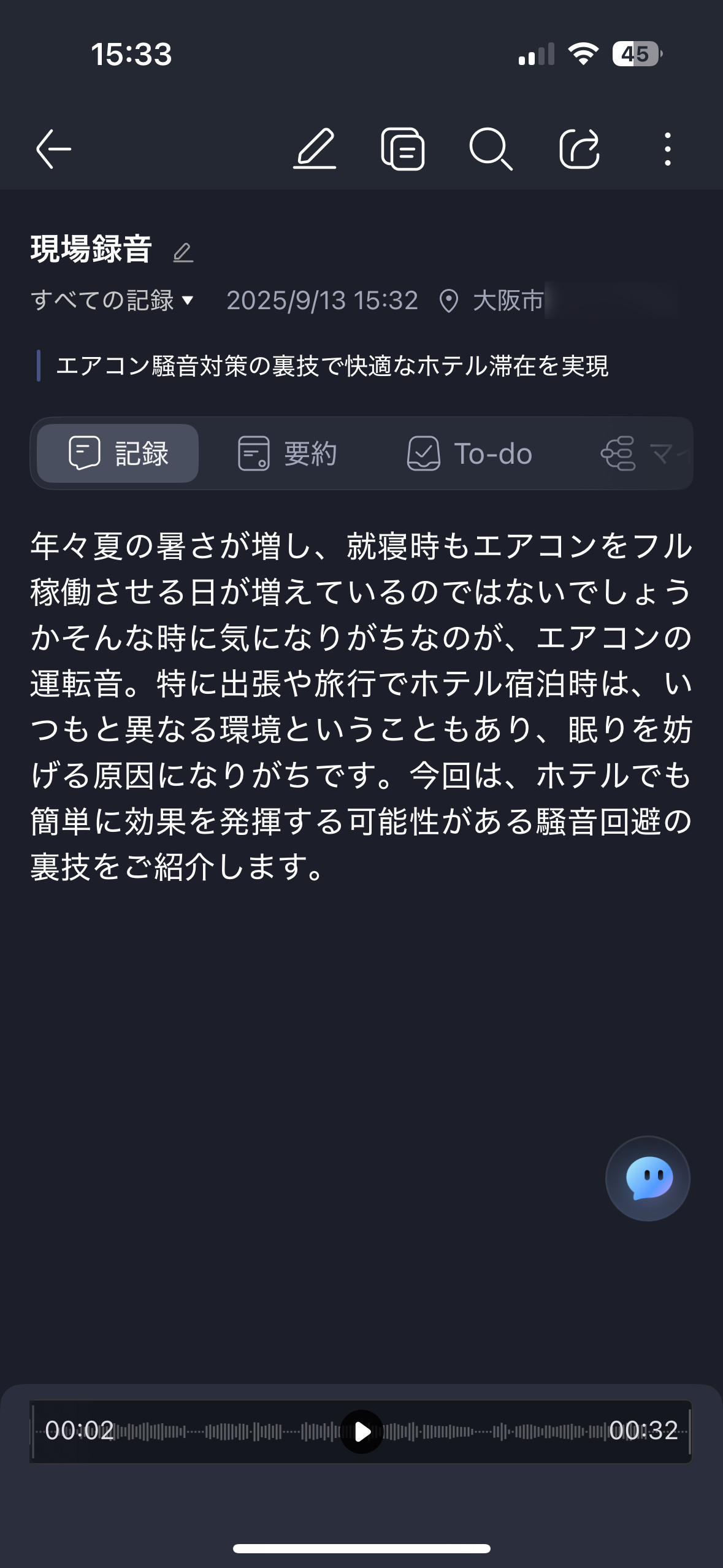Open the three-dot overflow menu
723x1568 pixels.
[x=668, y=148]
